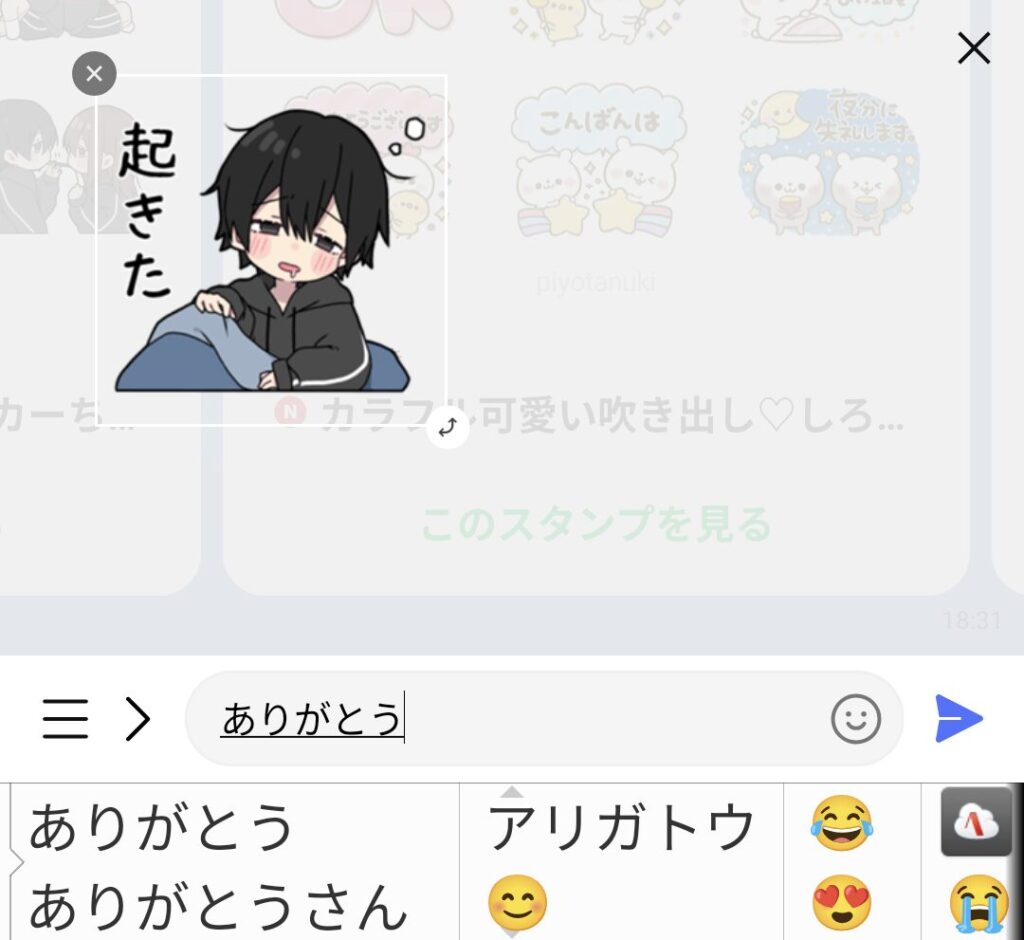
Task: Open the emoji picker in message field
Action: click(856, 719)
